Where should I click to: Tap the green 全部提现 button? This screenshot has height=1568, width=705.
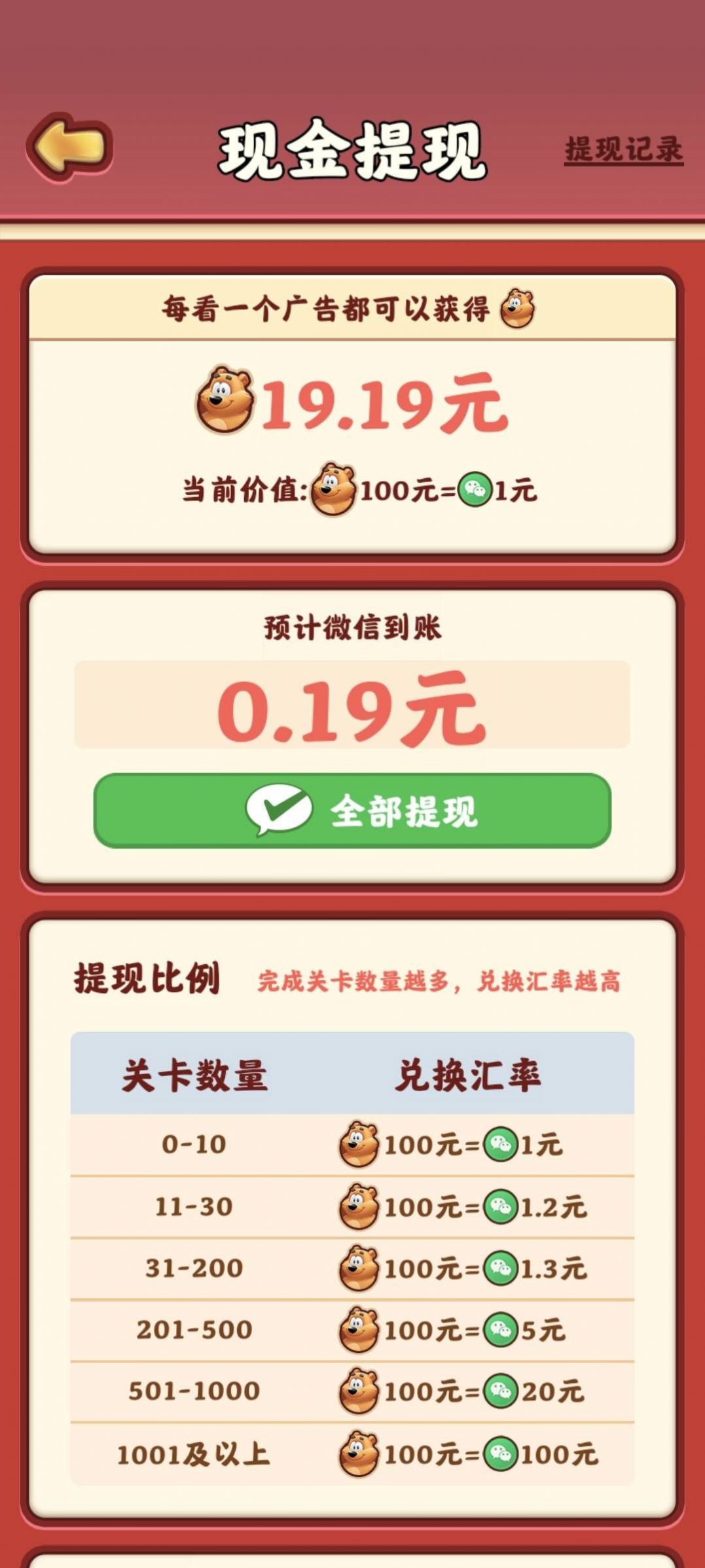(352, 811)
